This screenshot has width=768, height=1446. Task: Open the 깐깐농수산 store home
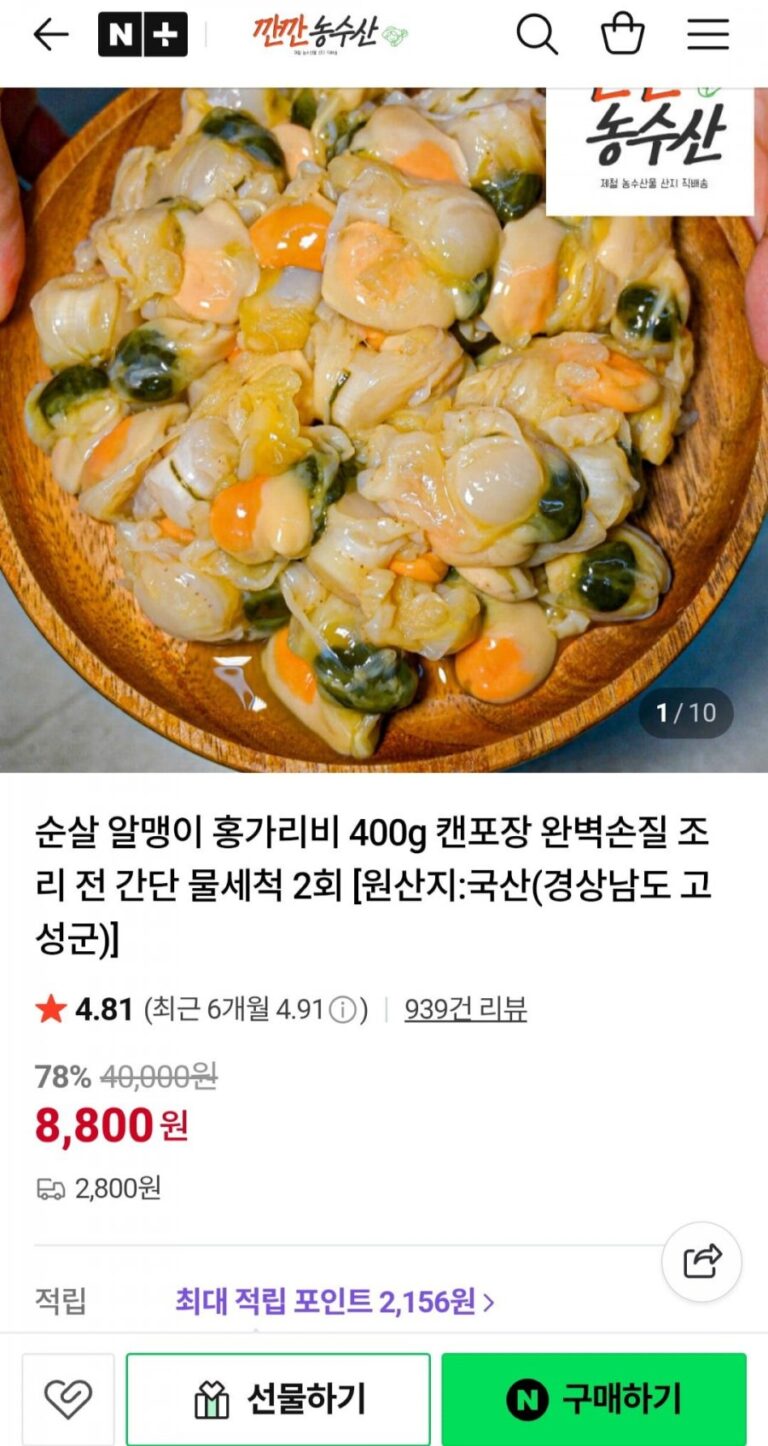tap(330, 35)
